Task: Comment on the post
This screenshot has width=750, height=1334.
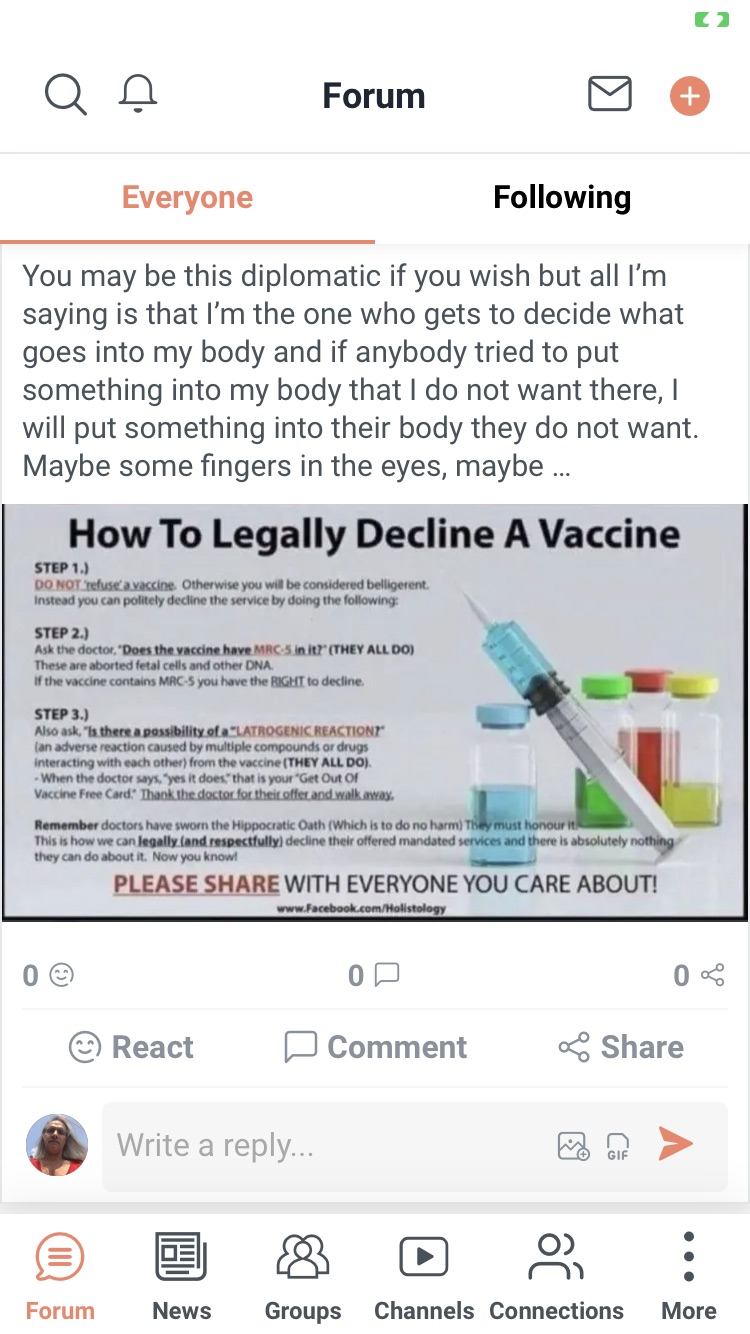Action: coord(375,1047)
